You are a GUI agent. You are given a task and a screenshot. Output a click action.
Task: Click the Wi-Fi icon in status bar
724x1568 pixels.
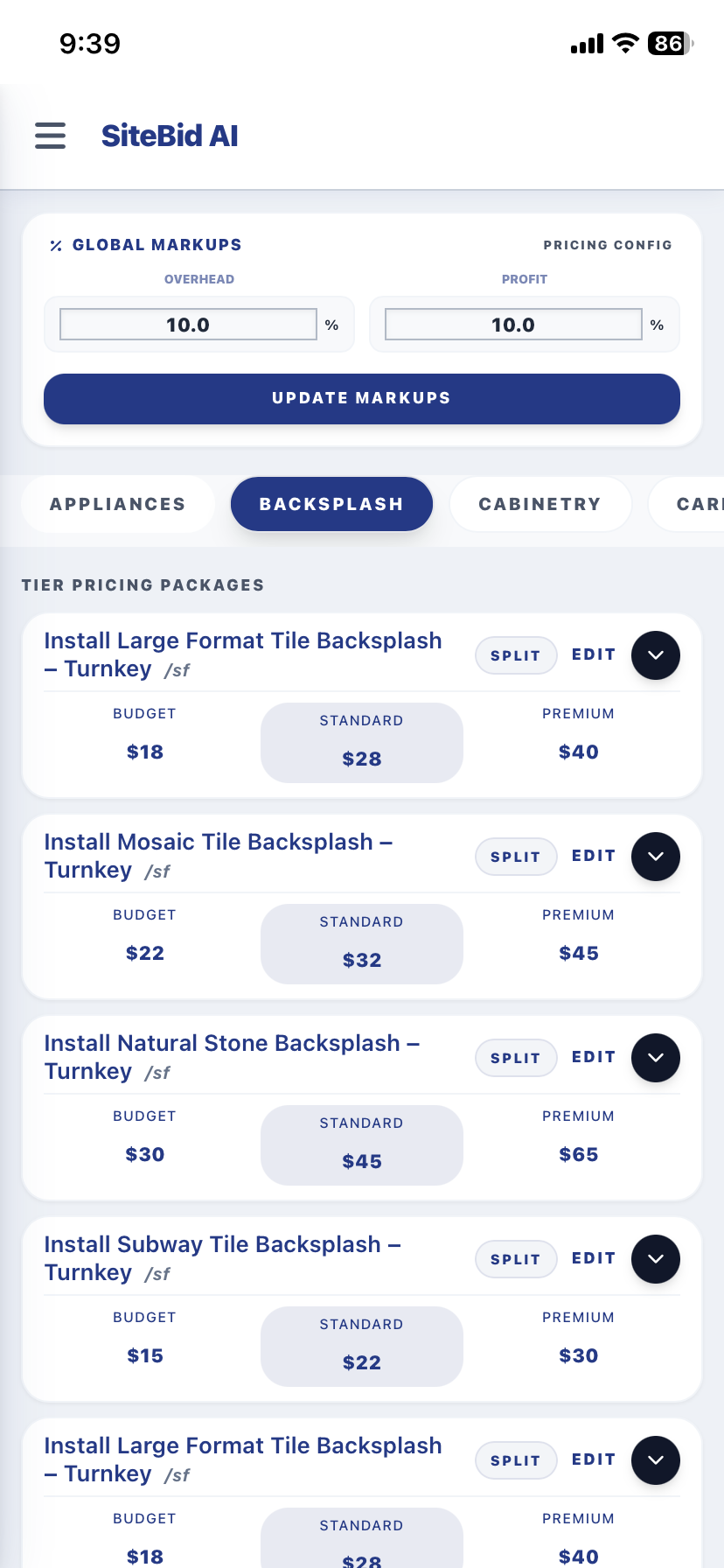pyautogui.click(x=624, y=44)
